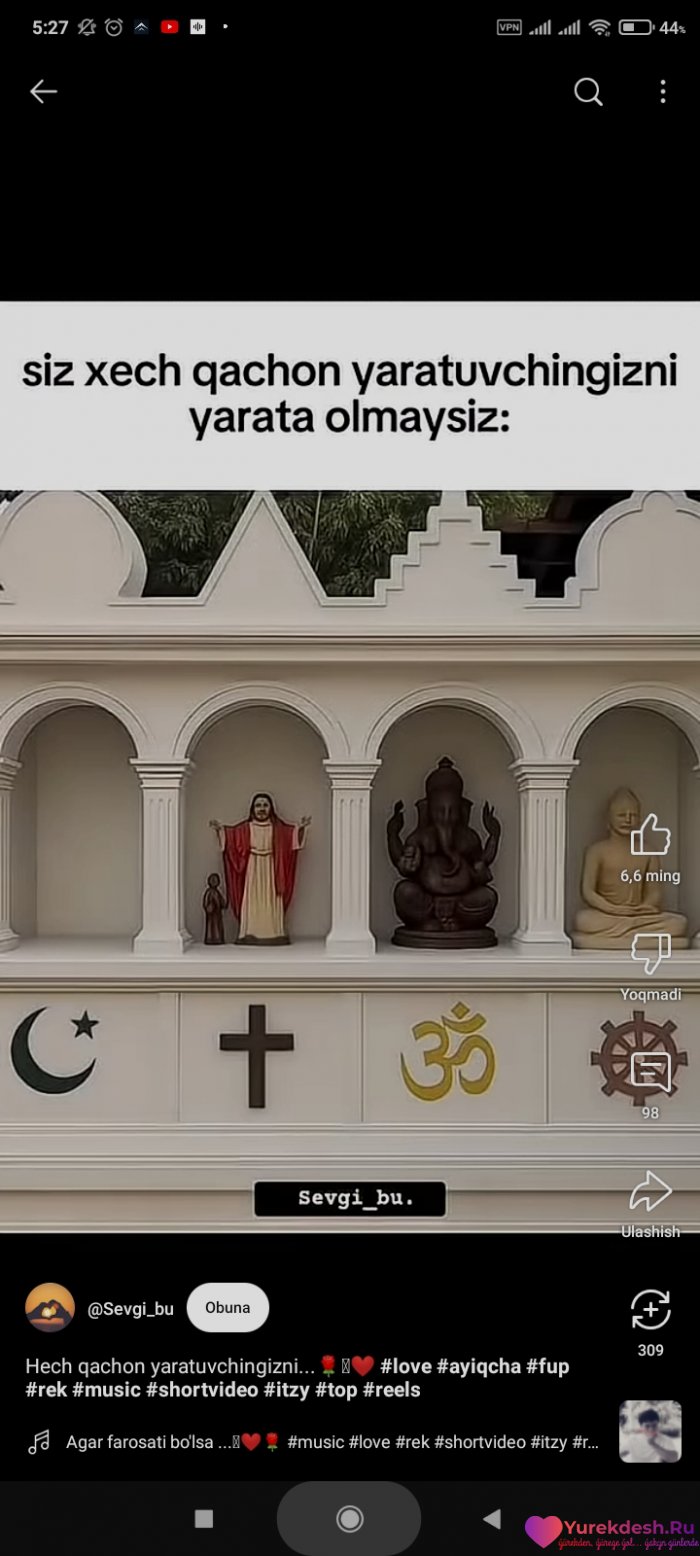Open the sound thumbnail for this video
Viewport: 700px width, 1556px height.
point(650,1431)
